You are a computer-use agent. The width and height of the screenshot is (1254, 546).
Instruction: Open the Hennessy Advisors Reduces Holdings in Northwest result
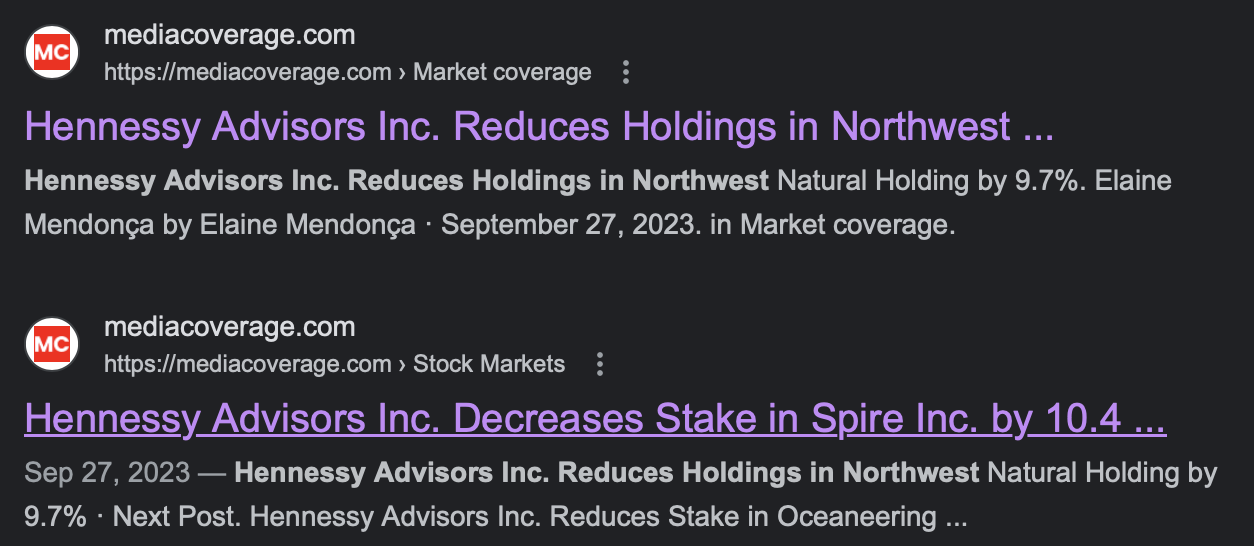(x=538, y=128)
